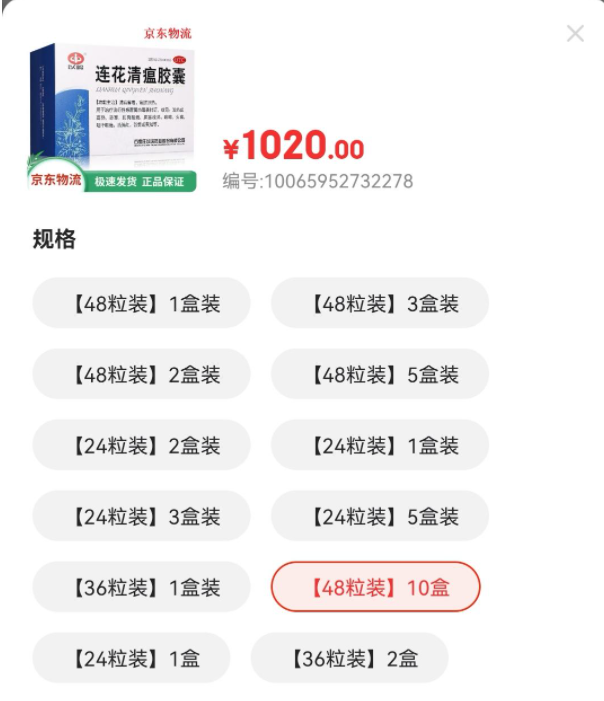Select 【24粒装】3盒装 spec
This screenshot has width=604, height=701.
pyautogui.click(x=141, y=516)
